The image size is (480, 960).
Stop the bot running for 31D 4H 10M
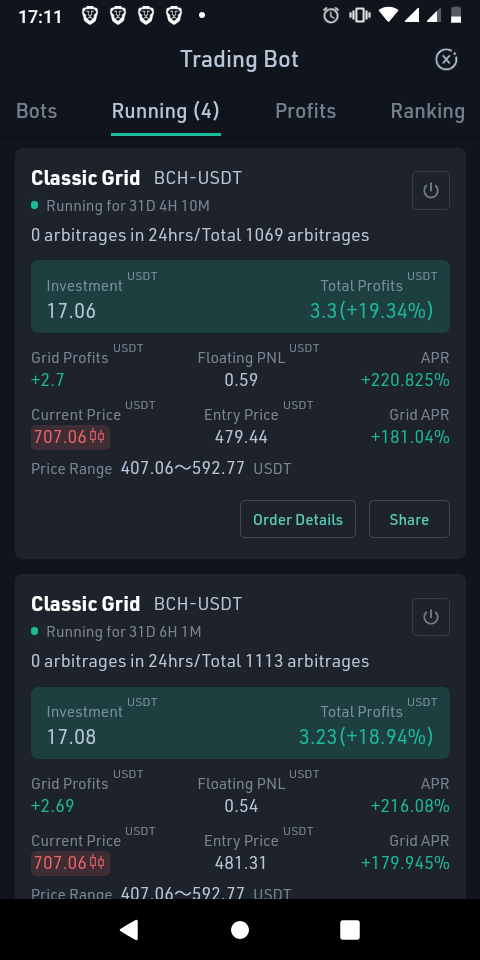tap(430, 190)
